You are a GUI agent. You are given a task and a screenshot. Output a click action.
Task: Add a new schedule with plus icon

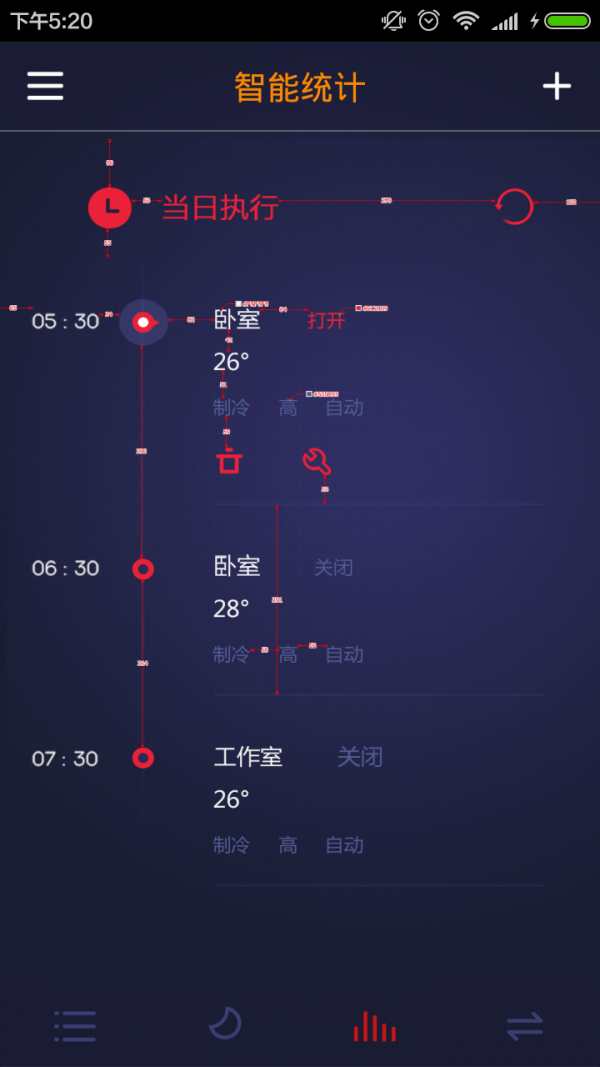click(x=557, y=86)
